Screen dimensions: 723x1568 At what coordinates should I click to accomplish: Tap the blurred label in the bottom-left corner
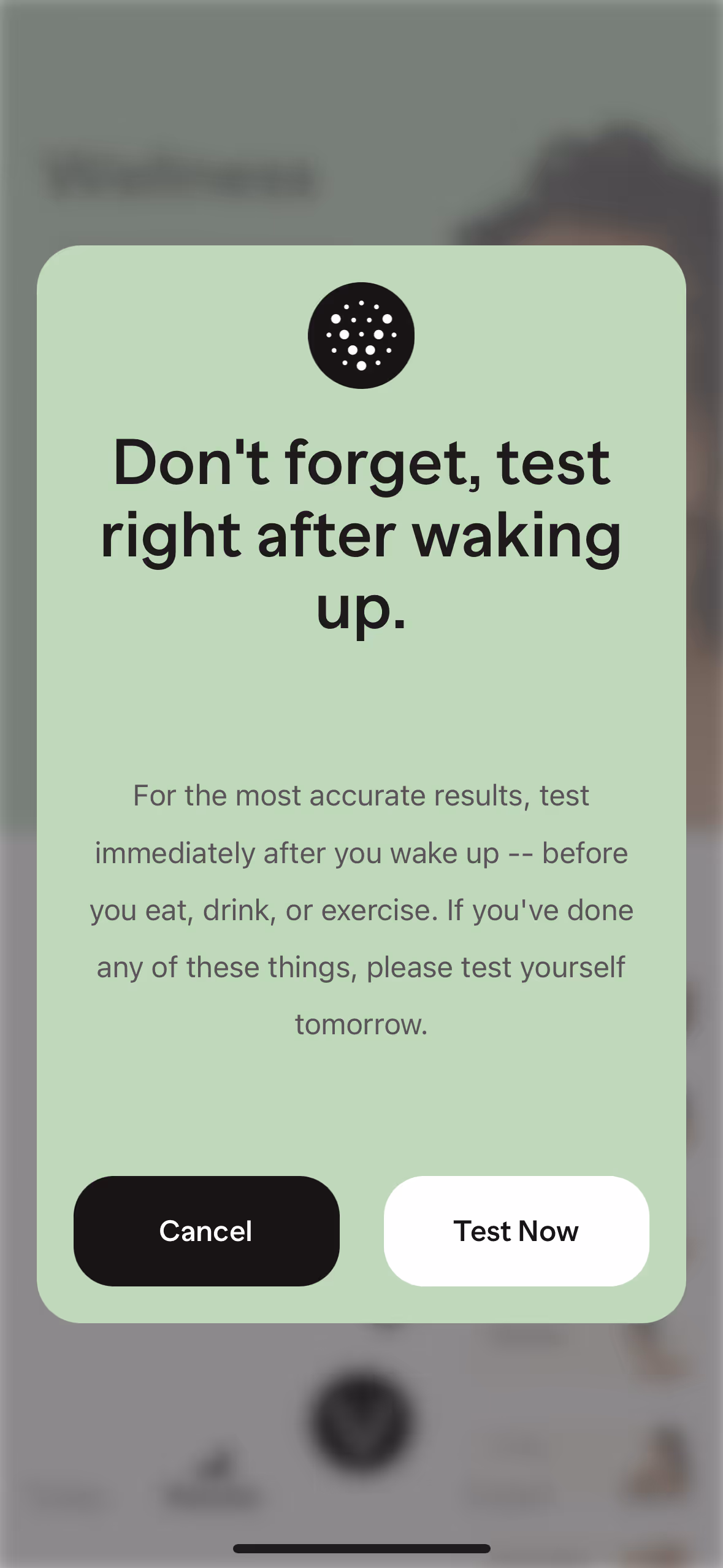[67, 1497]
